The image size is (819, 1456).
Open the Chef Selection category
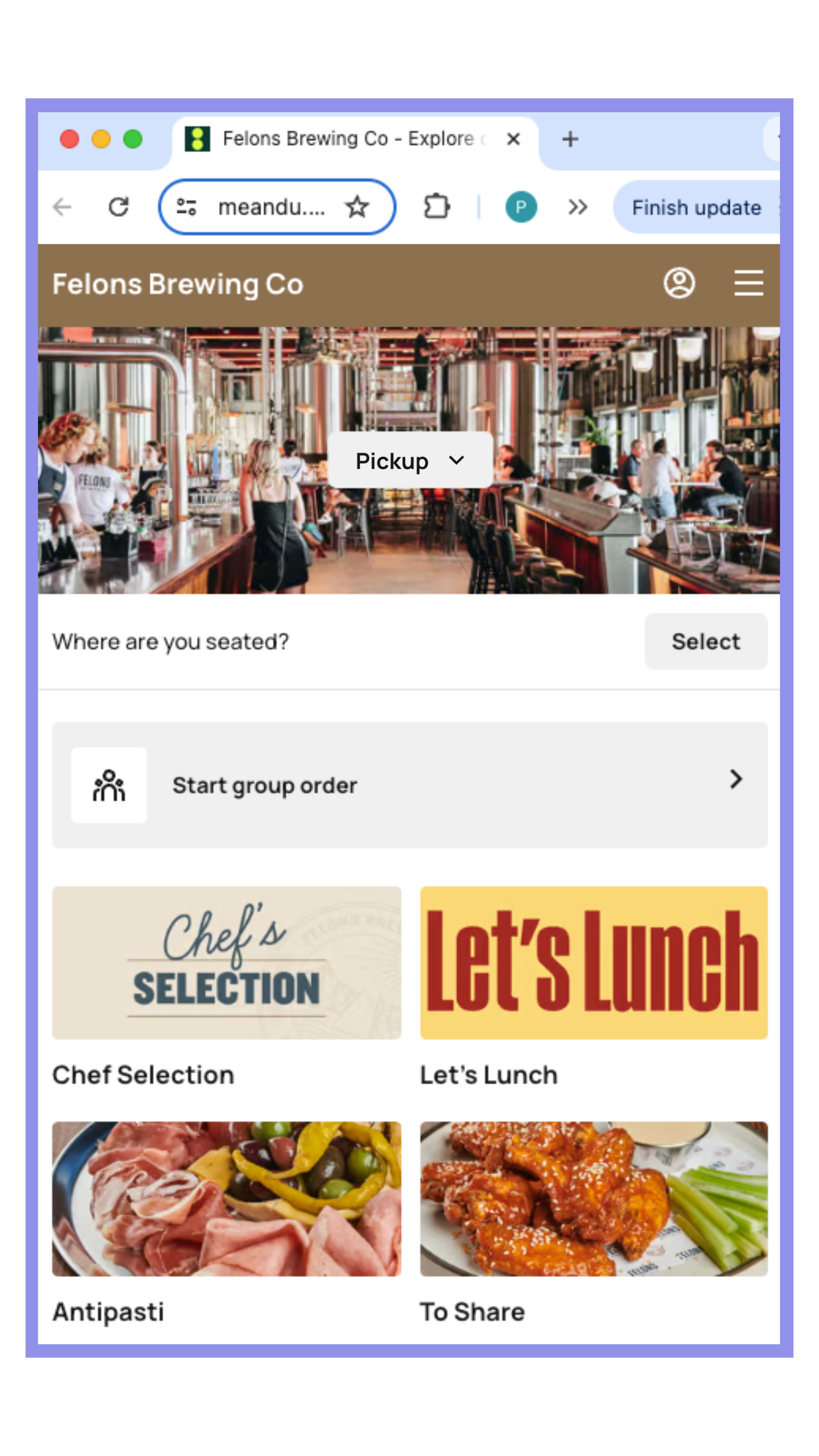click(x=226, y=963)
